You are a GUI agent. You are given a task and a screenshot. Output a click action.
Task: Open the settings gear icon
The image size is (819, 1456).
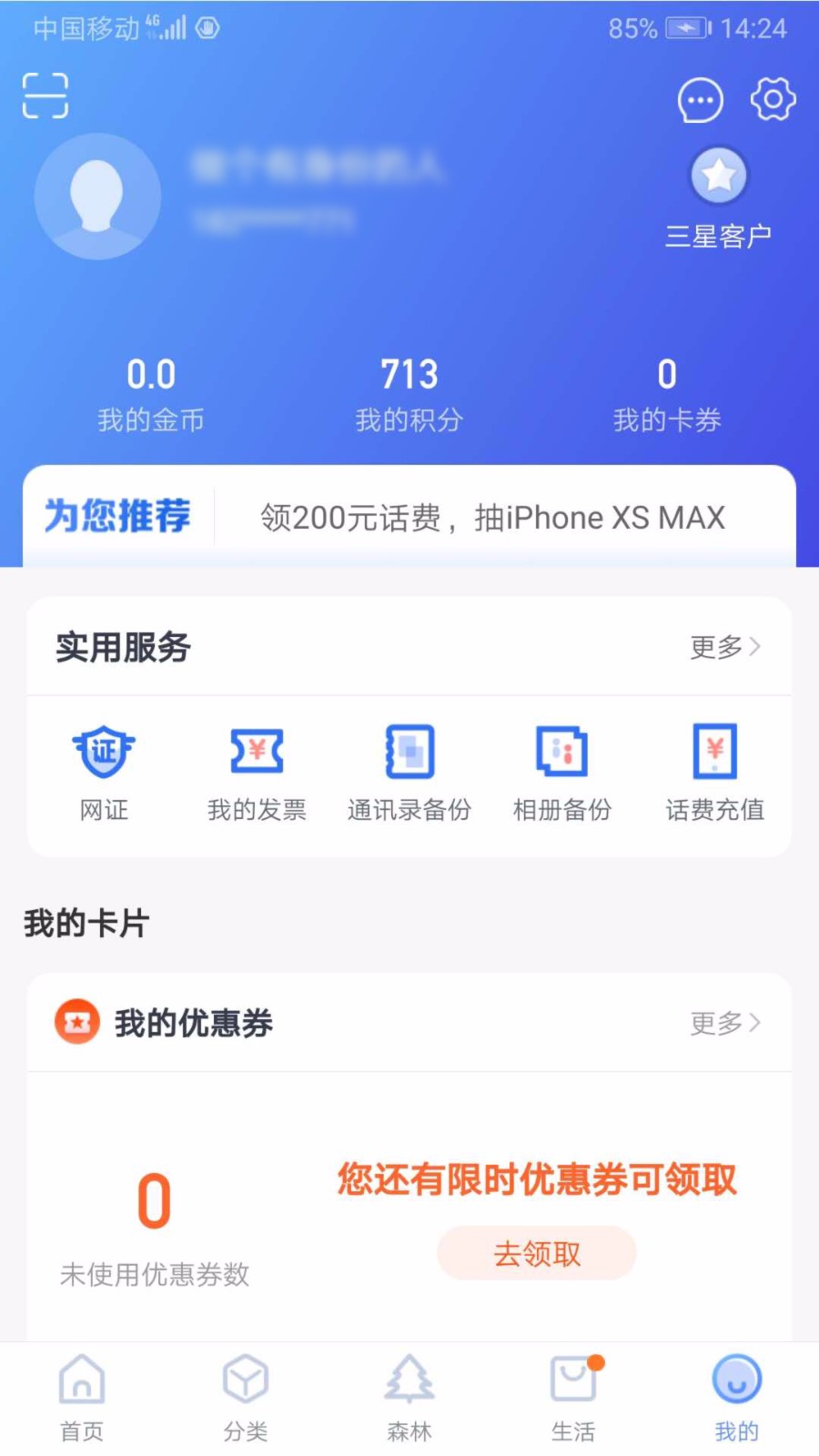click(773, 98)
